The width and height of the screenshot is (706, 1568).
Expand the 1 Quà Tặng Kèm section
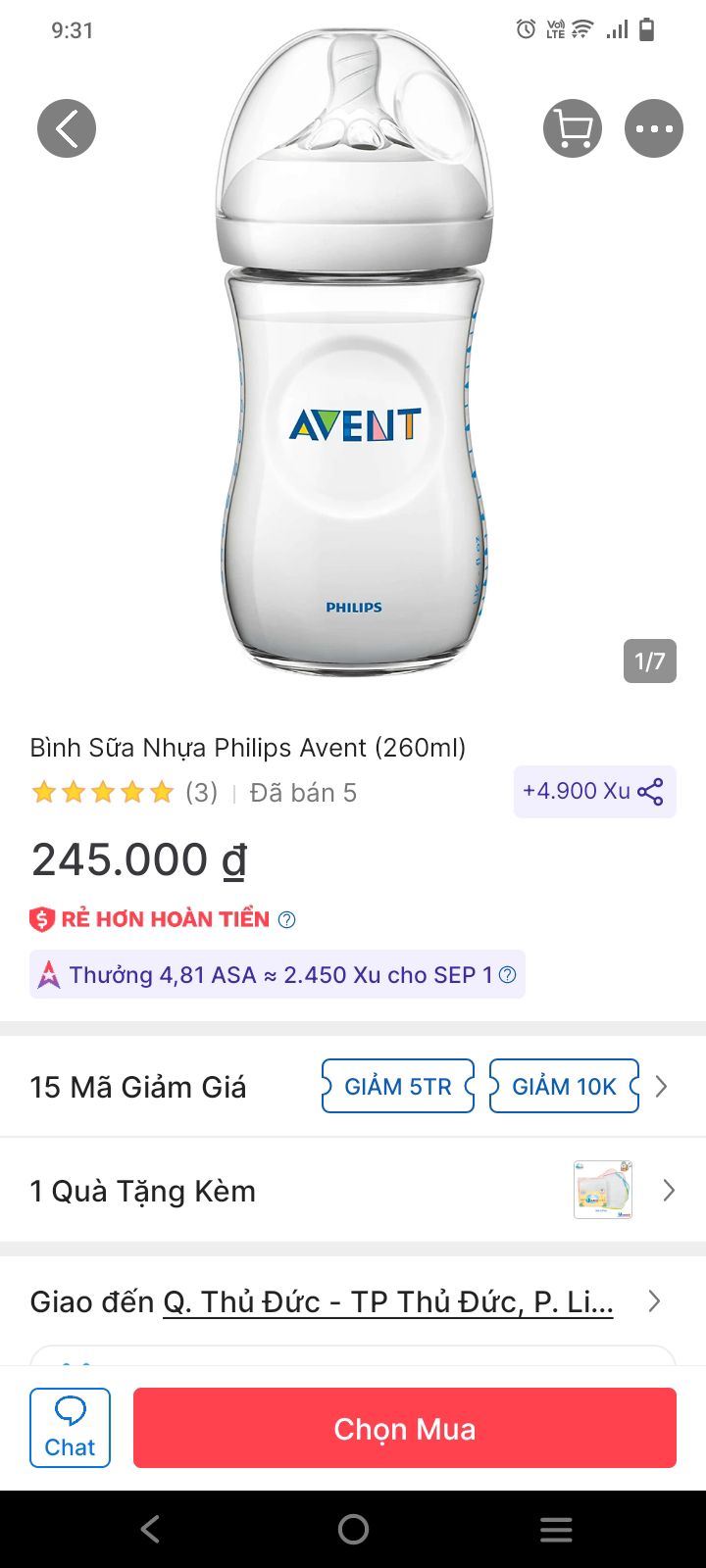669,1190
